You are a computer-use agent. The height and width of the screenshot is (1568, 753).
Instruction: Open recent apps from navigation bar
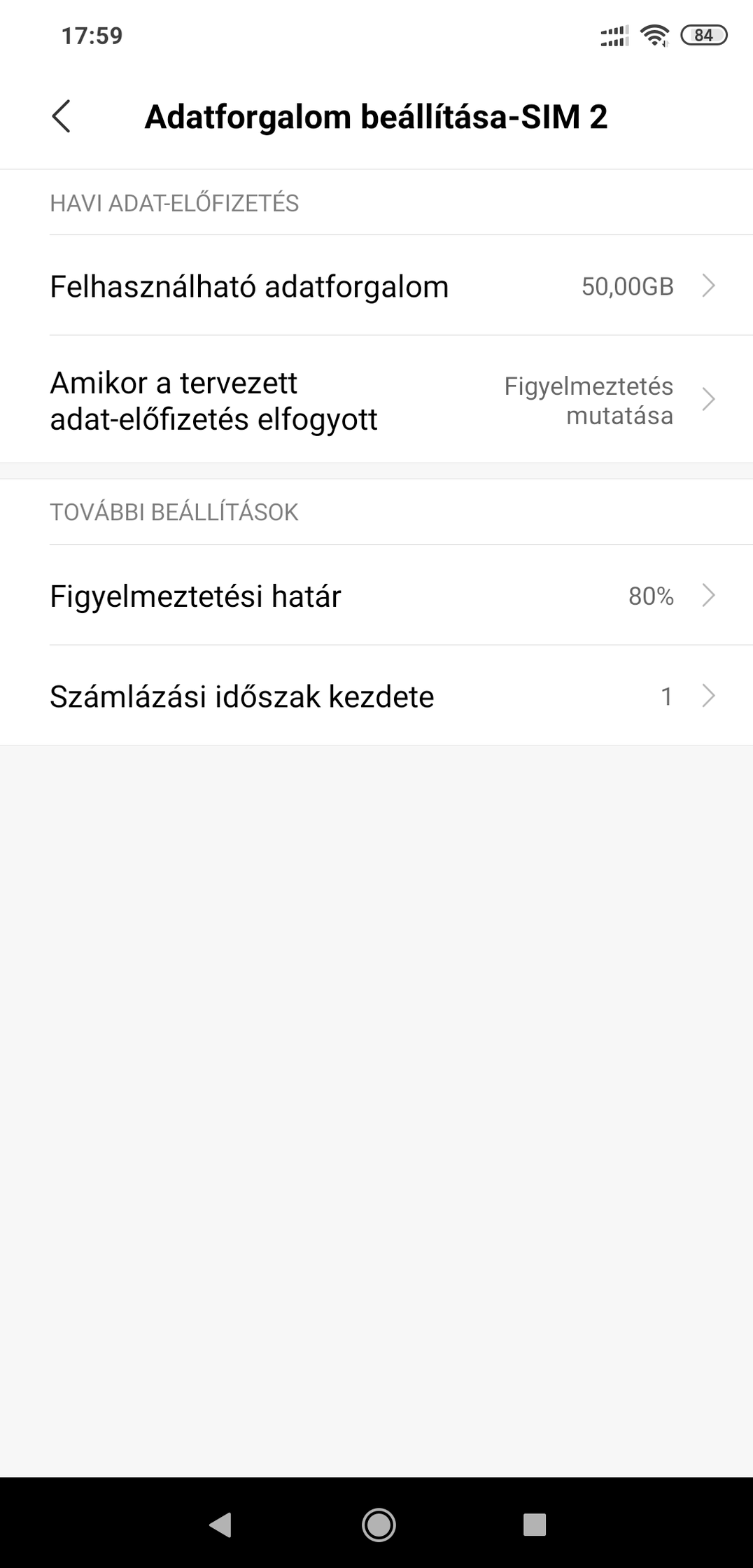(534, 1524)
